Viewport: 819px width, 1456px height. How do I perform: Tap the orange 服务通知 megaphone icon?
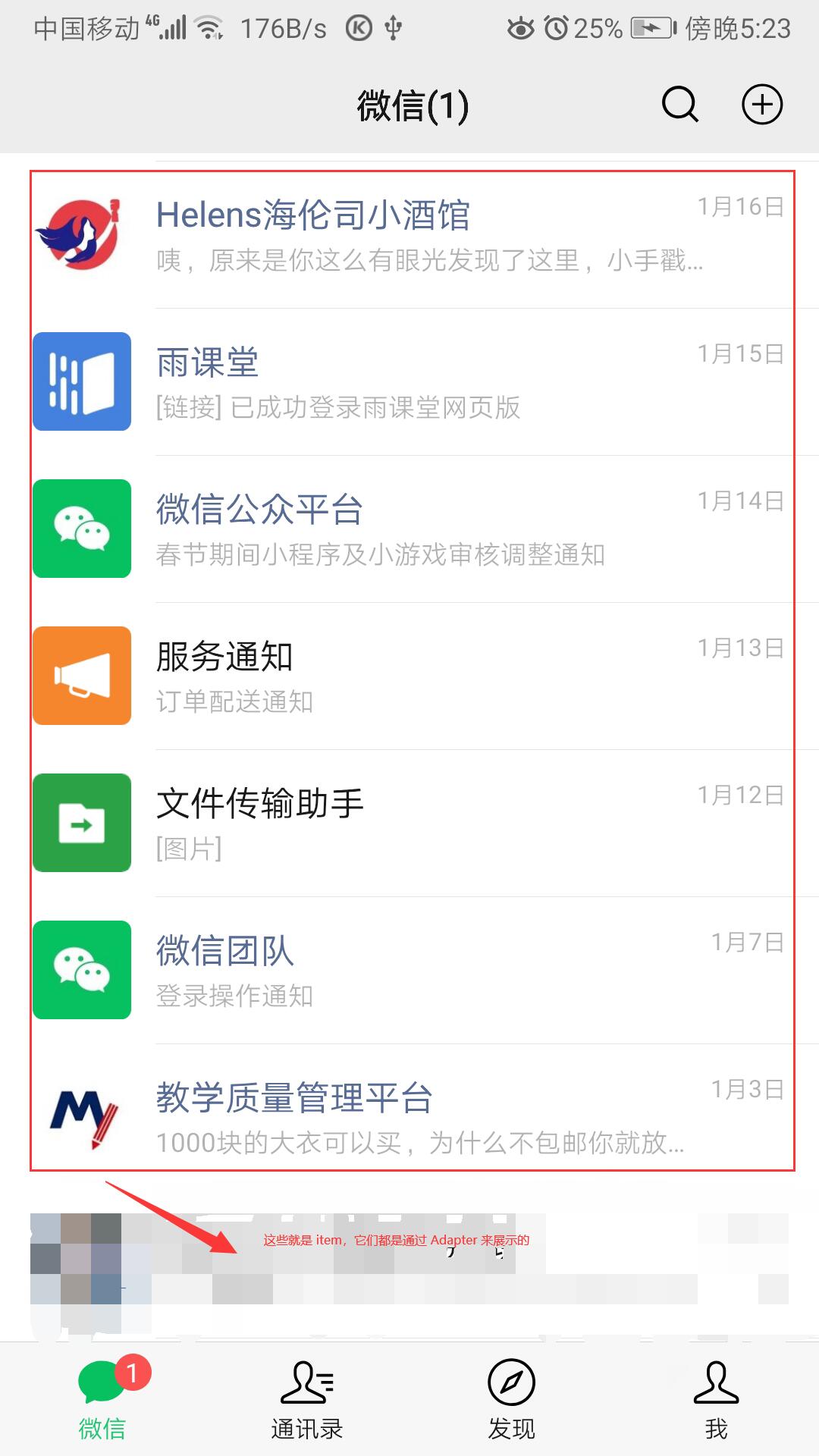tap(81, 675)
